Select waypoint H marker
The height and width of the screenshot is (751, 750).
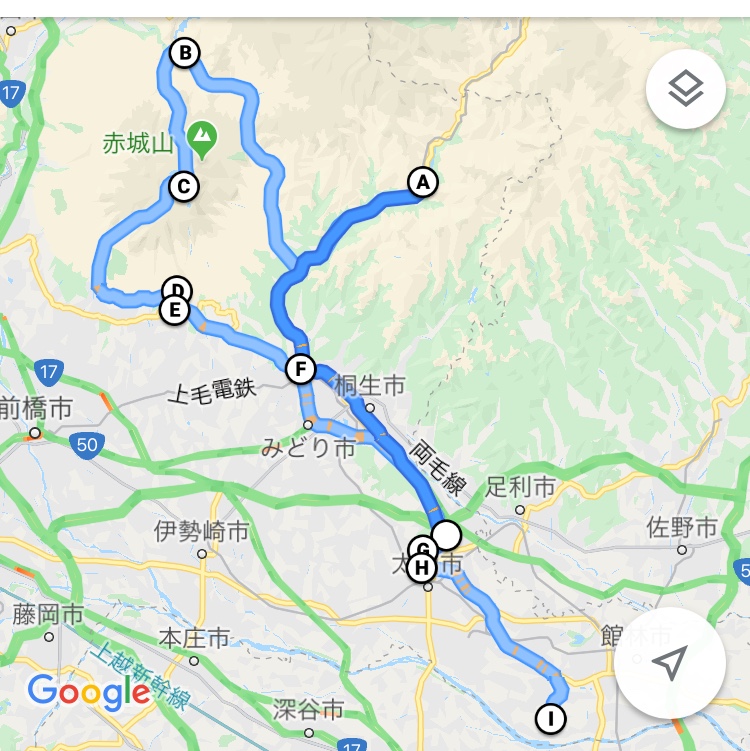click(423, 569)
